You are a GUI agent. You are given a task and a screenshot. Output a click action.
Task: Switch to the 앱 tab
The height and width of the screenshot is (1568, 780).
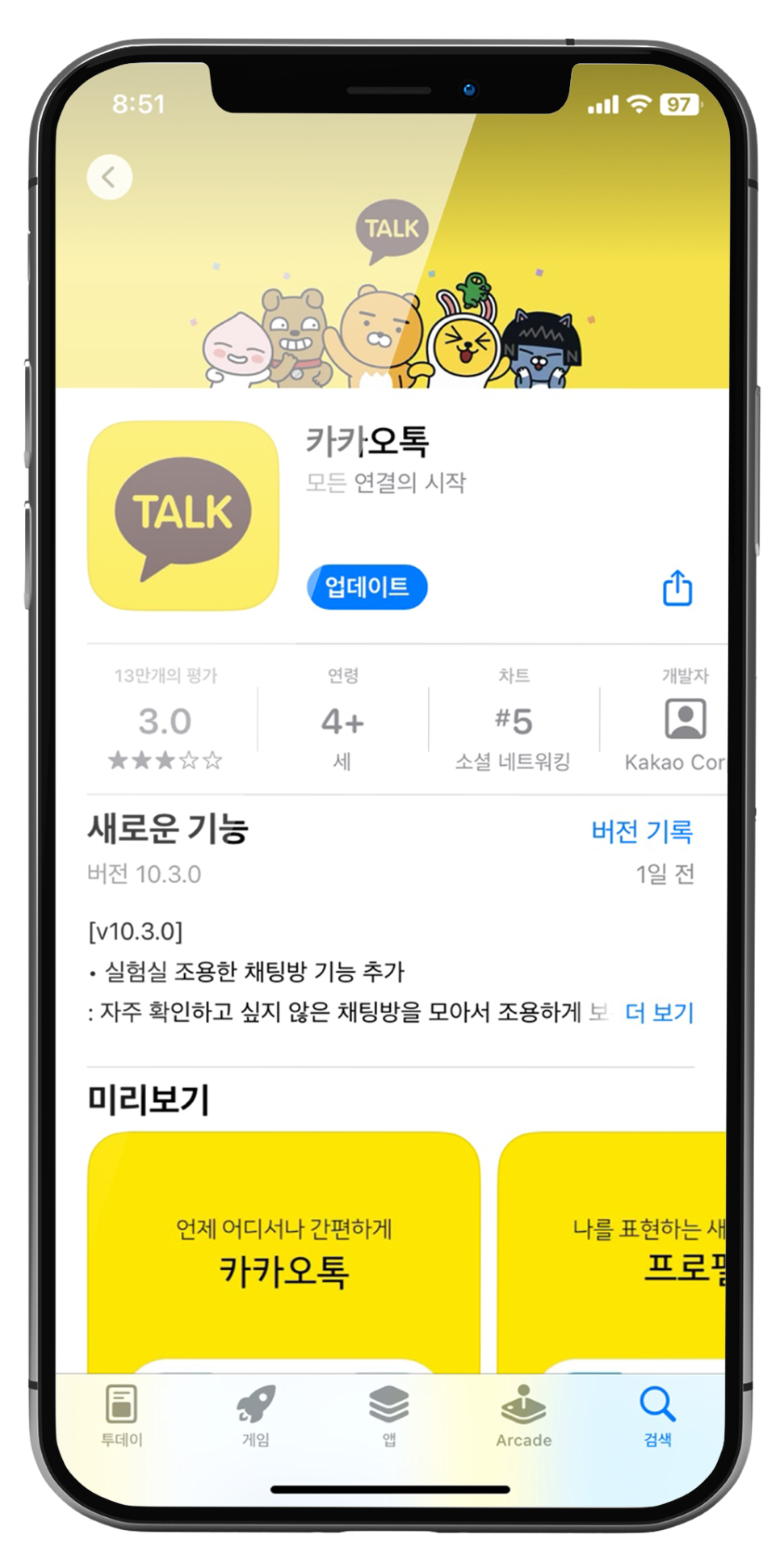[x=389, y=1415]
